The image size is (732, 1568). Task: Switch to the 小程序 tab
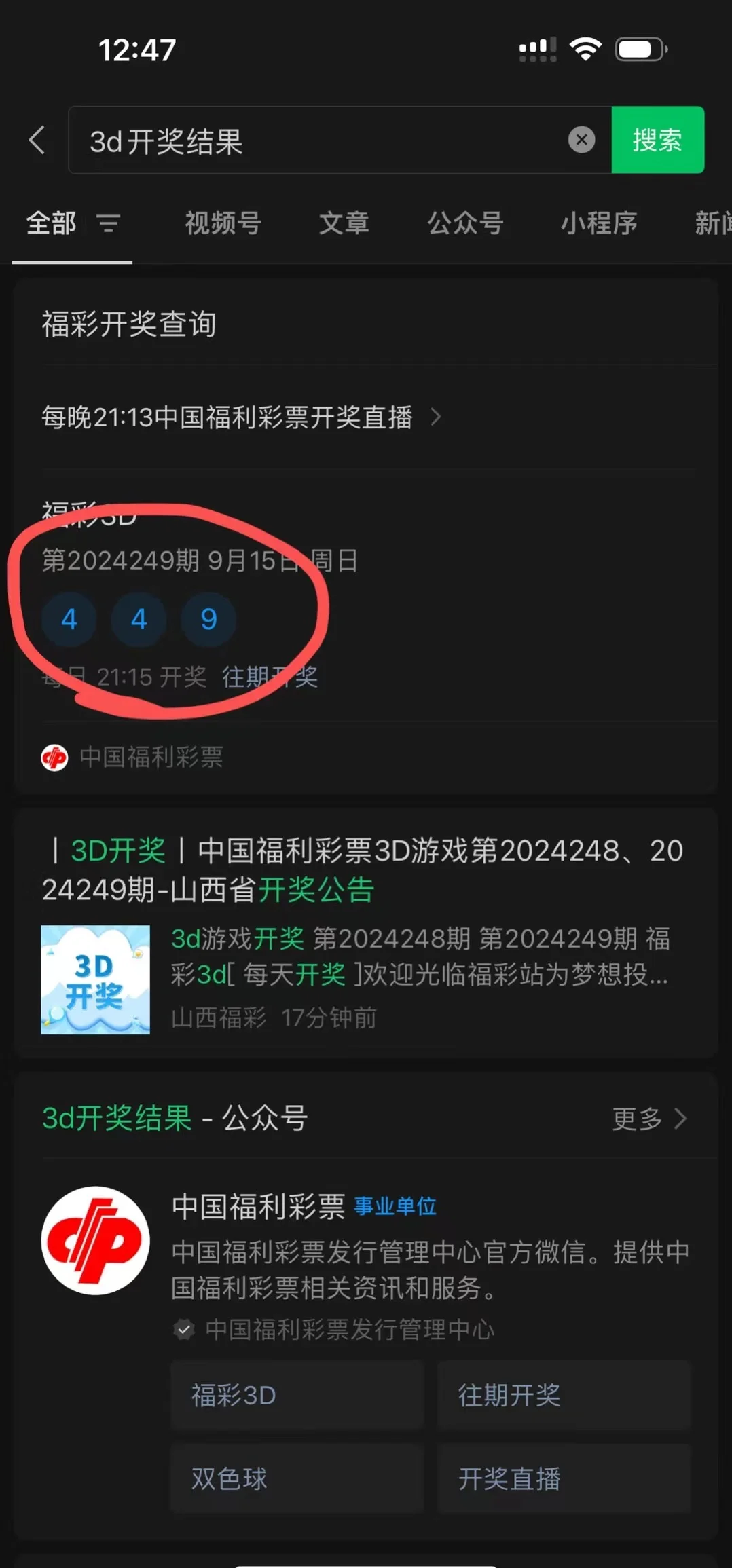[x=598, y=223]
